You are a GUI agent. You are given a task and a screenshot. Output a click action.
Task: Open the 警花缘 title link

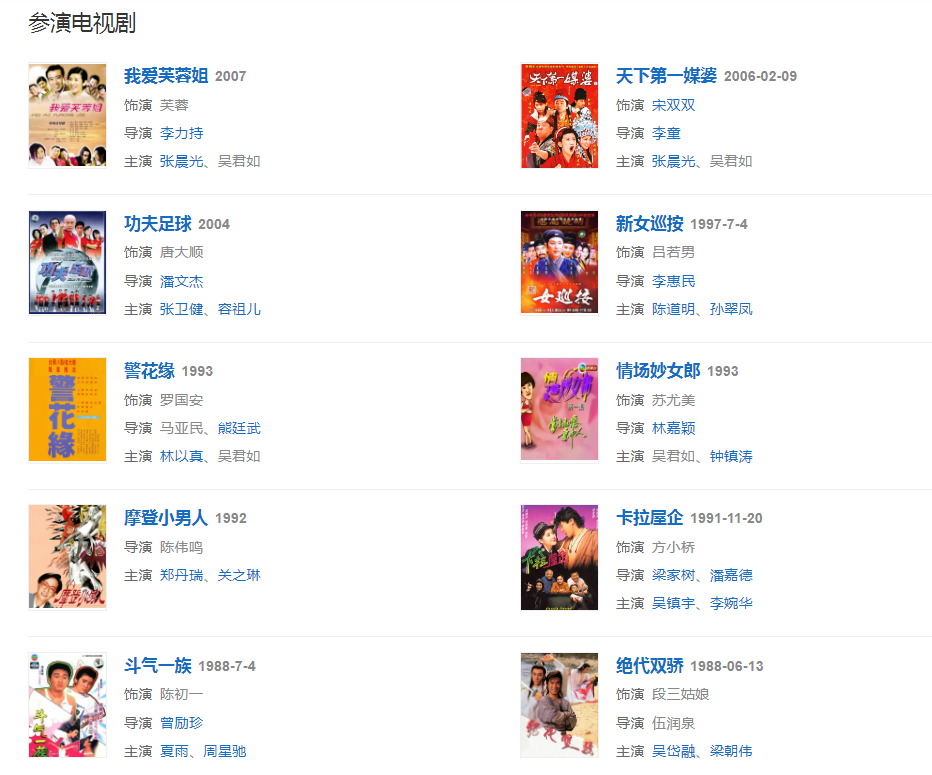tap(149, 371)
